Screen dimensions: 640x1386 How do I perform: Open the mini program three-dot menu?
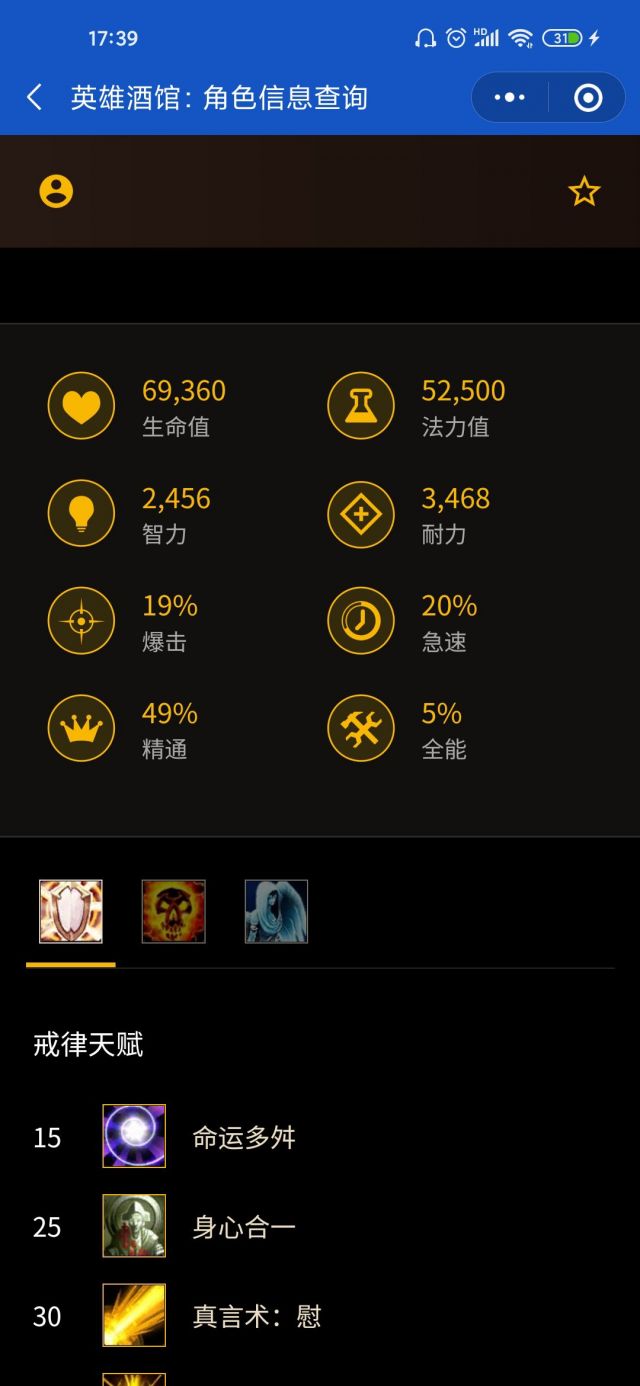click(x=510, y=97)
